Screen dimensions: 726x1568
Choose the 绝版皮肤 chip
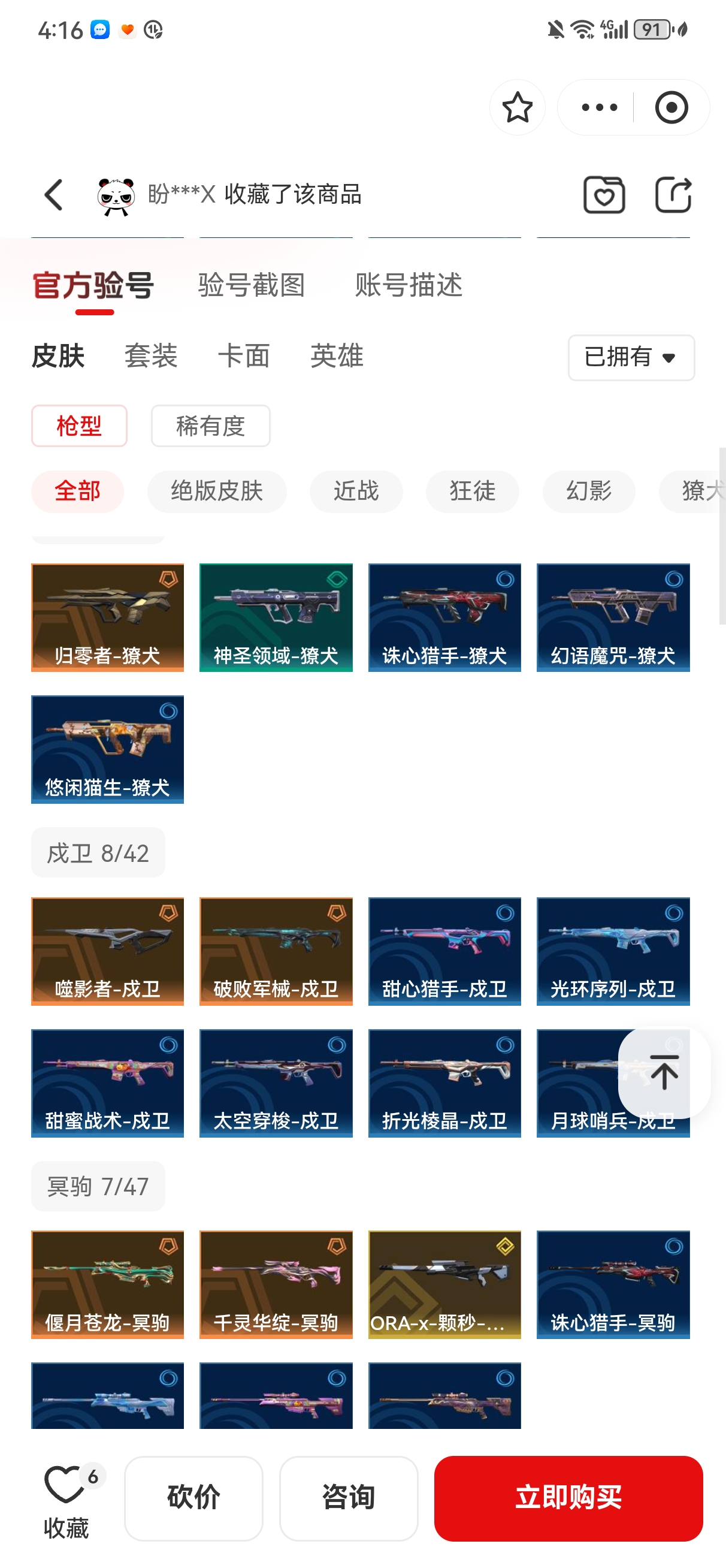217,491
